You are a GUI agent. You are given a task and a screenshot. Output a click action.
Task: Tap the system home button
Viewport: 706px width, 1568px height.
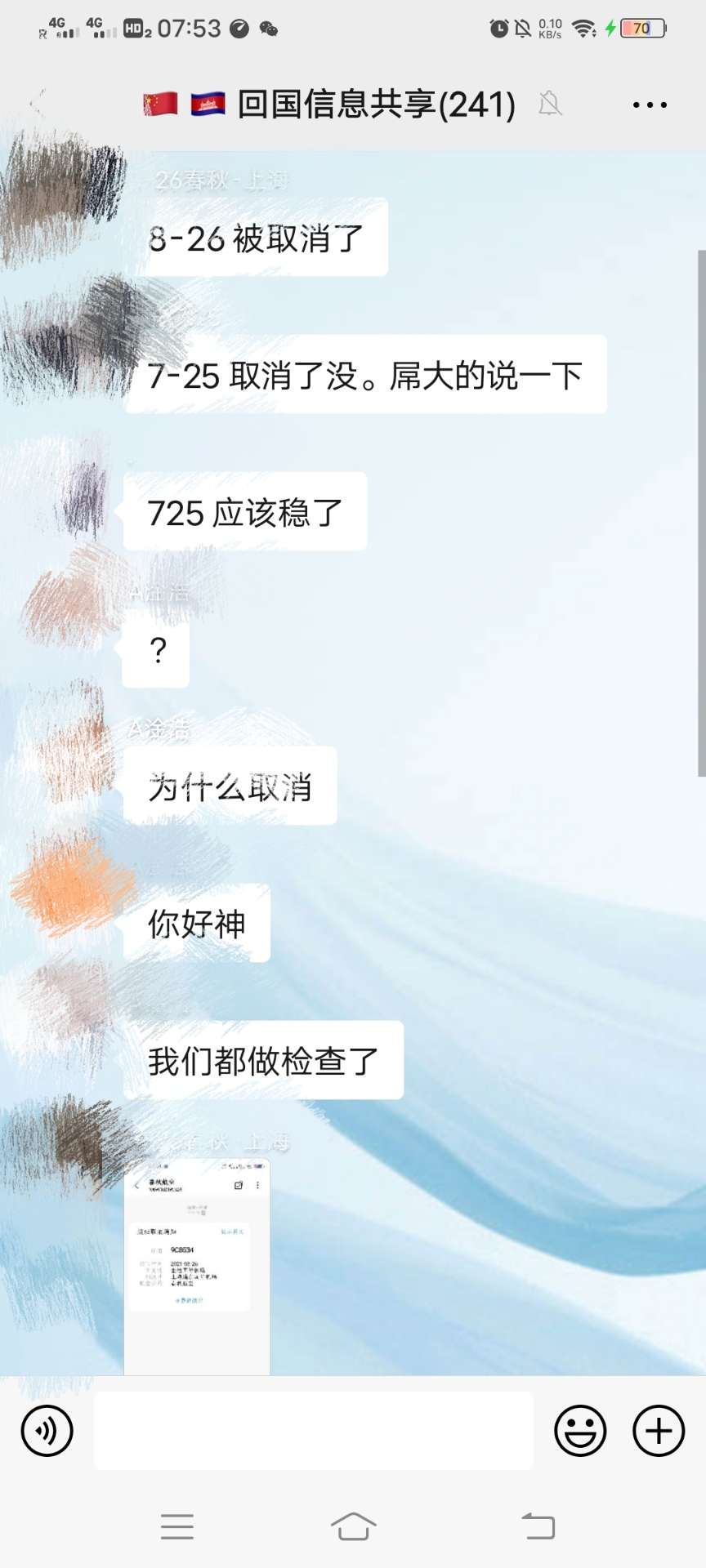(x=353, y=1526)
